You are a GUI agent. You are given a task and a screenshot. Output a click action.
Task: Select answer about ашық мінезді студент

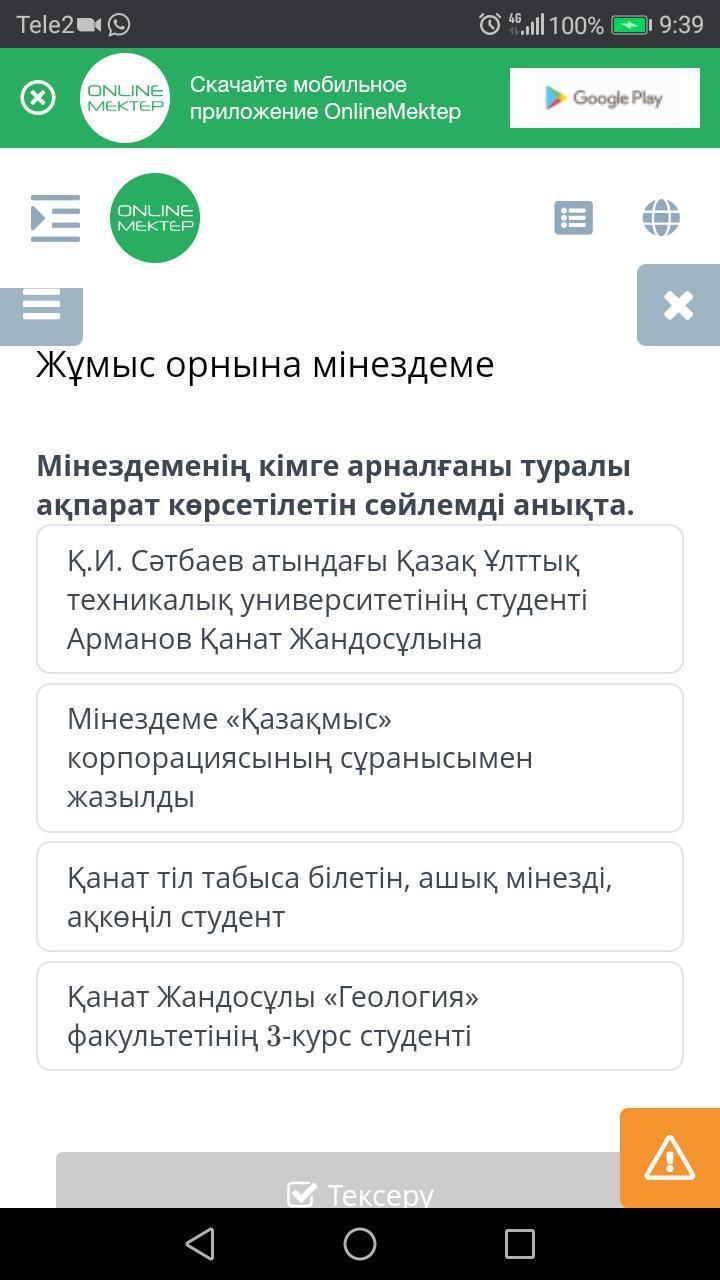click(360, 897)
